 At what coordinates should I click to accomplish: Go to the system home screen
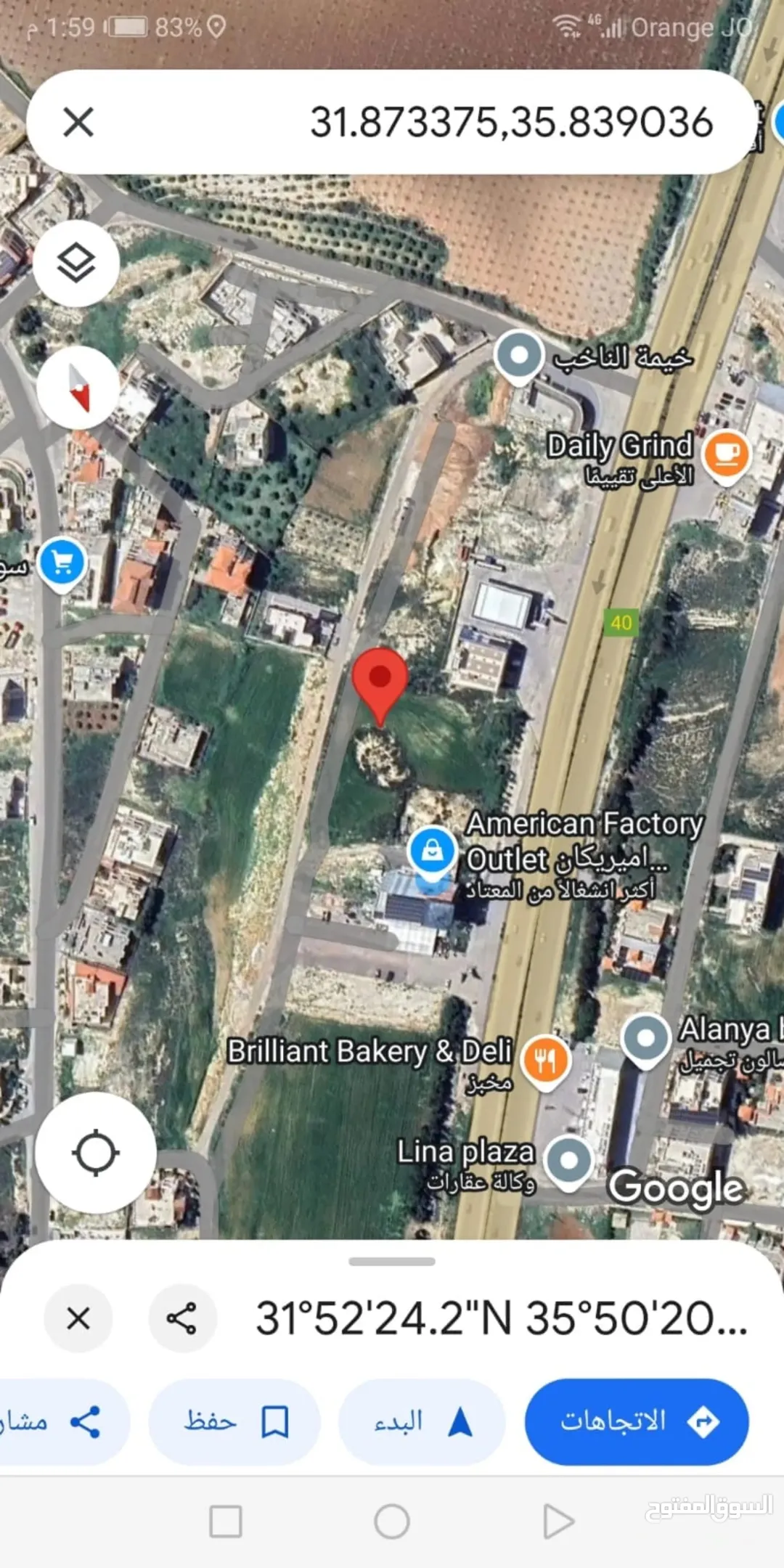tap(392, 1521)
